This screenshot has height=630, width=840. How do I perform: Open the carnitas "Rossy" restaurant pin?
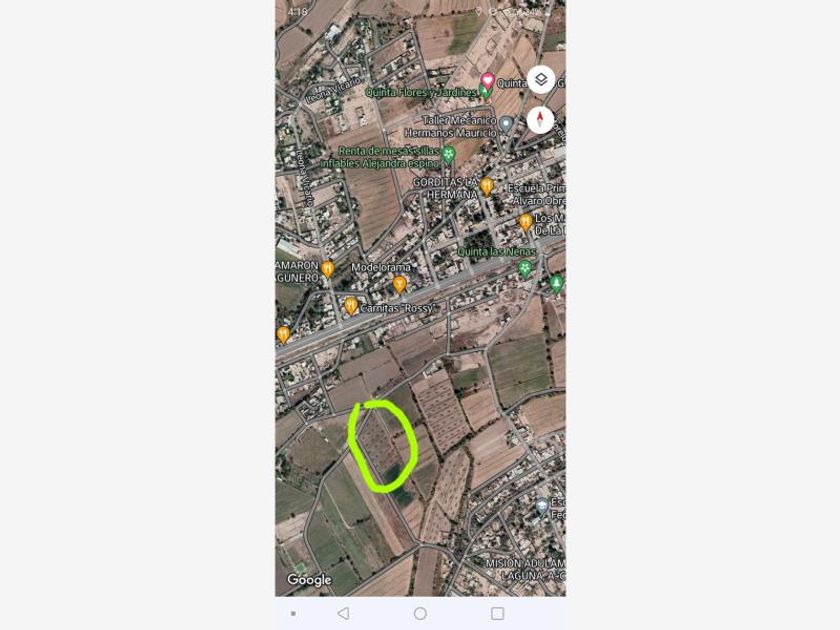351,306
